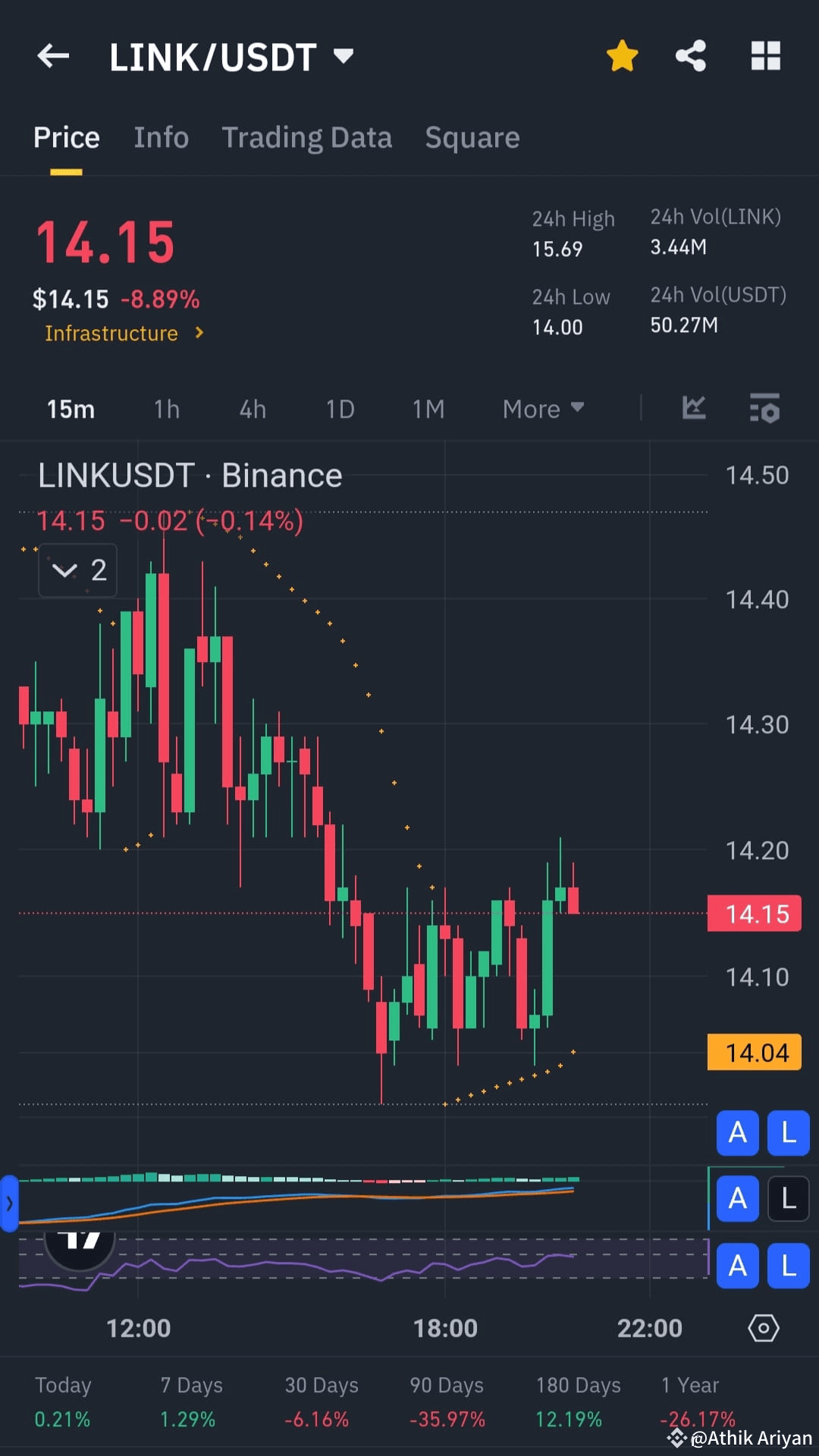Collapse the indicator legend showing '2'
Screen dimensions: 819x1456
point(77,570)
